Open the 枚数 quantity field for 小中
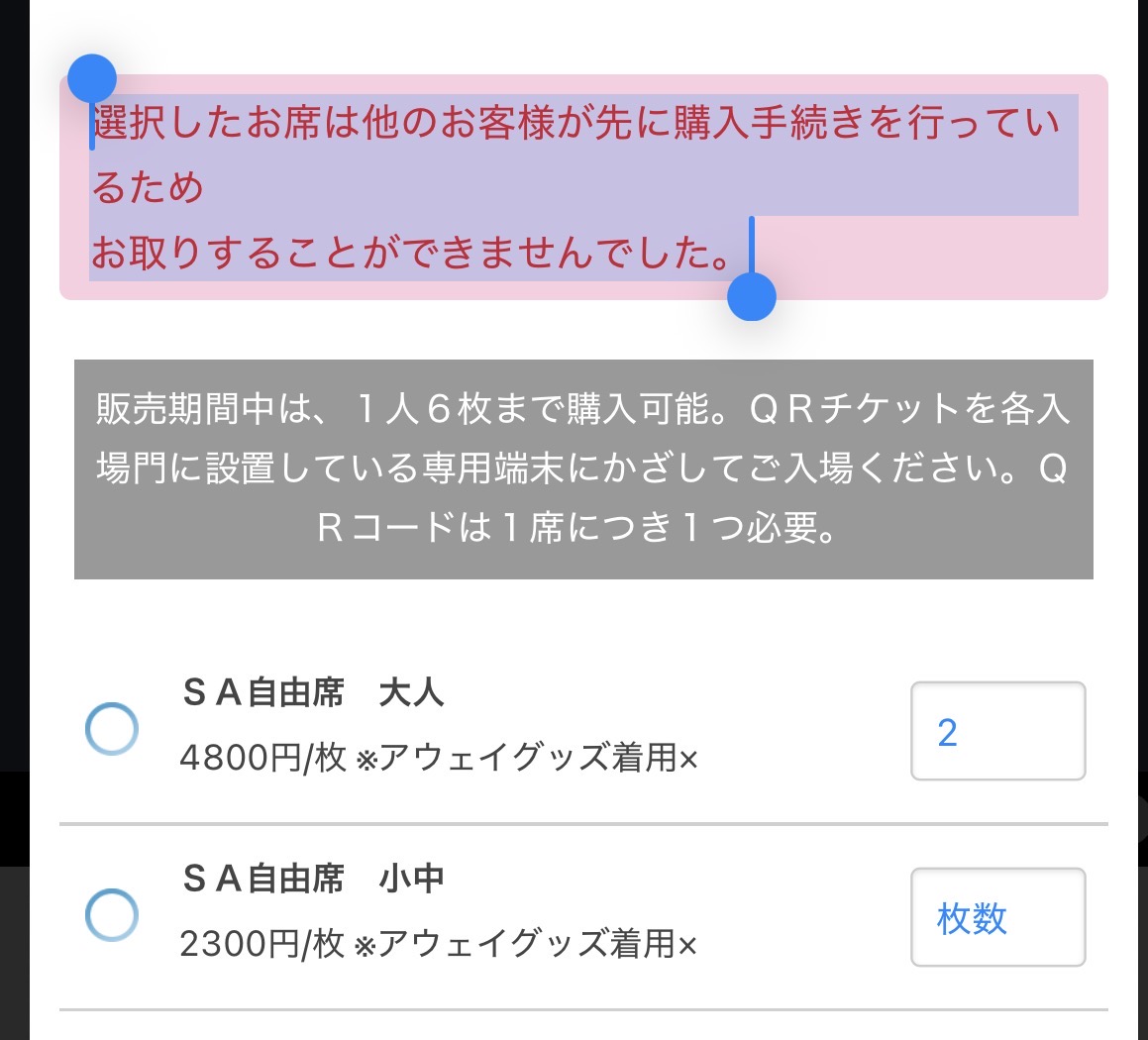Viewport: 1148px width, 1040px height. (x=997, y=918)
